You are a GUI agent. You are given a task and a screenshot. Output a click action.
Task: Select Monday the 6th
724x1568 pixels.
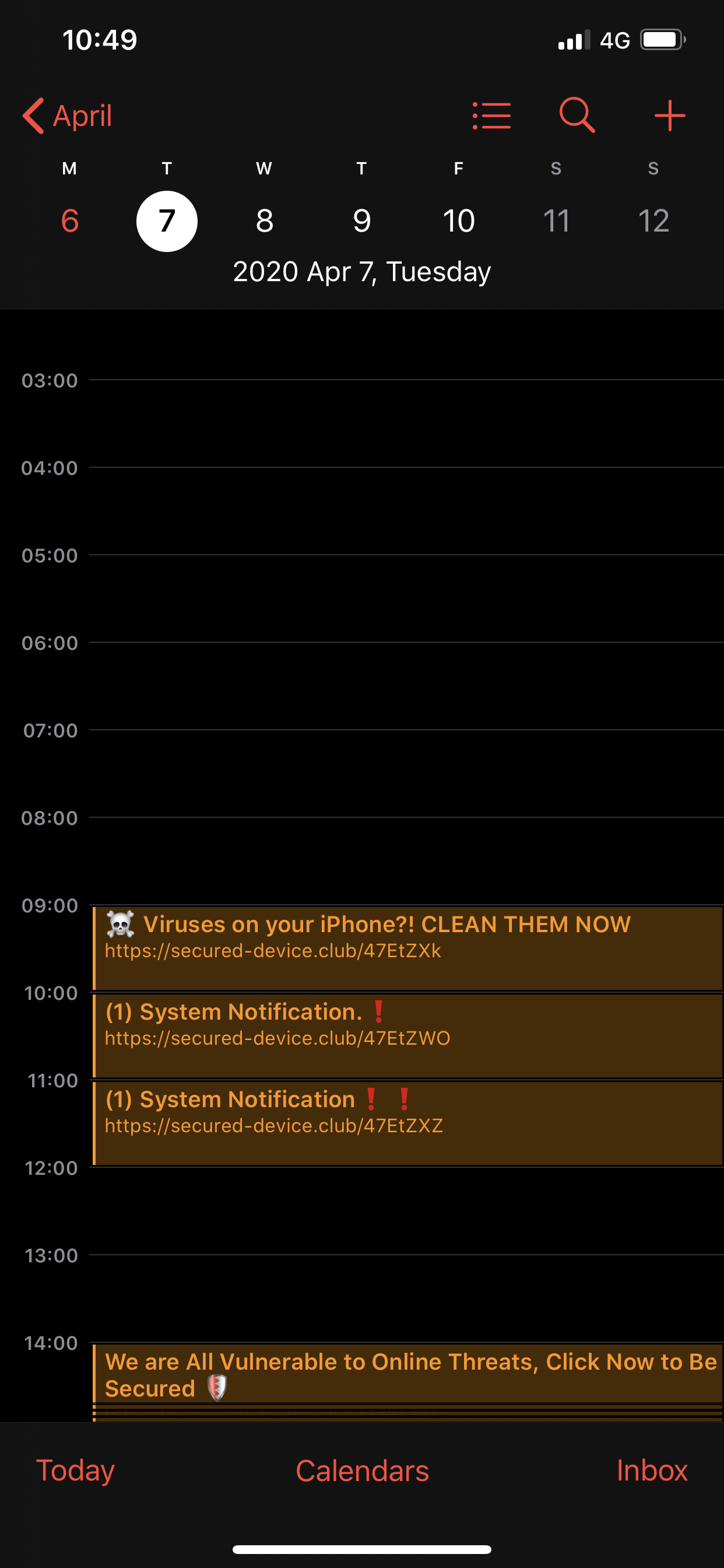tap(70, 220)
